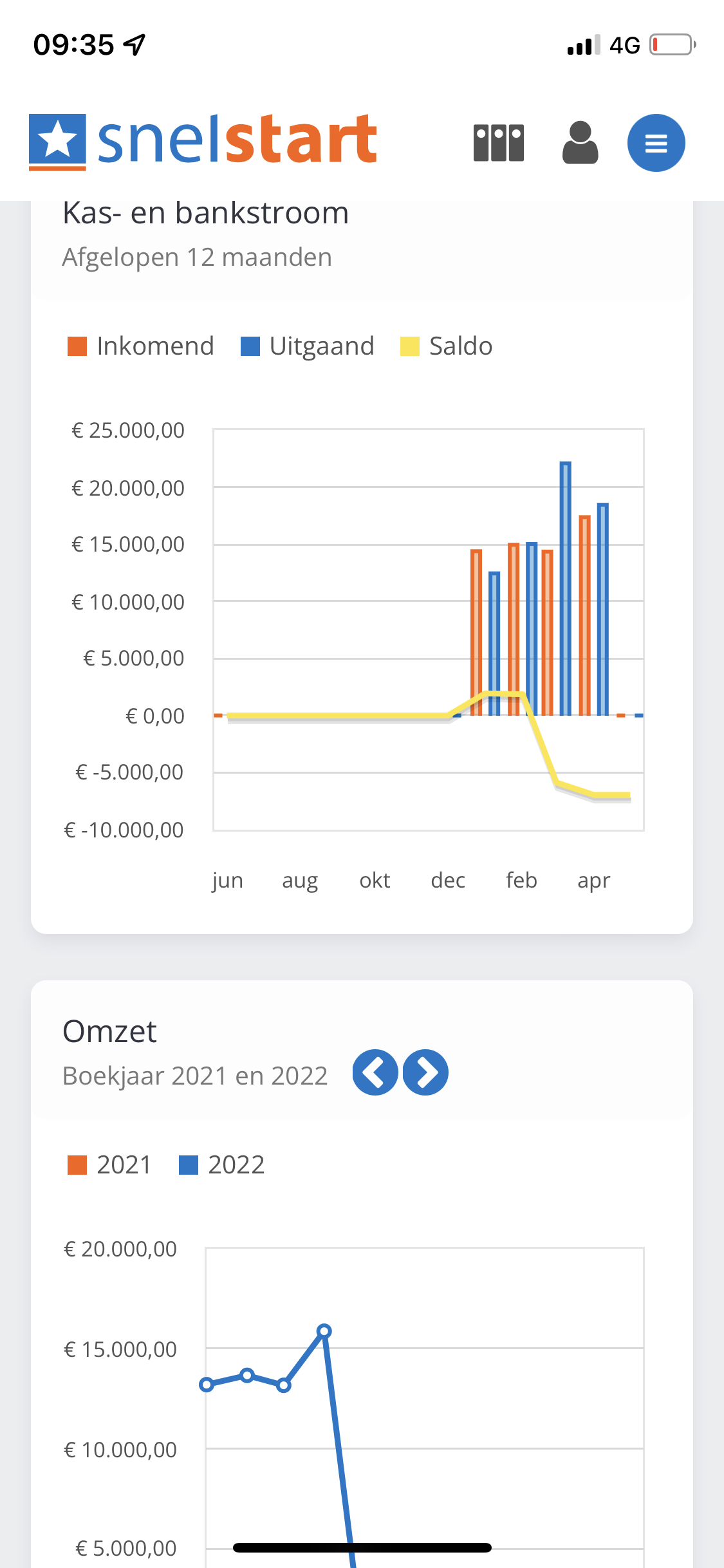Open the blue hamburger menu

tap(656, 143)
